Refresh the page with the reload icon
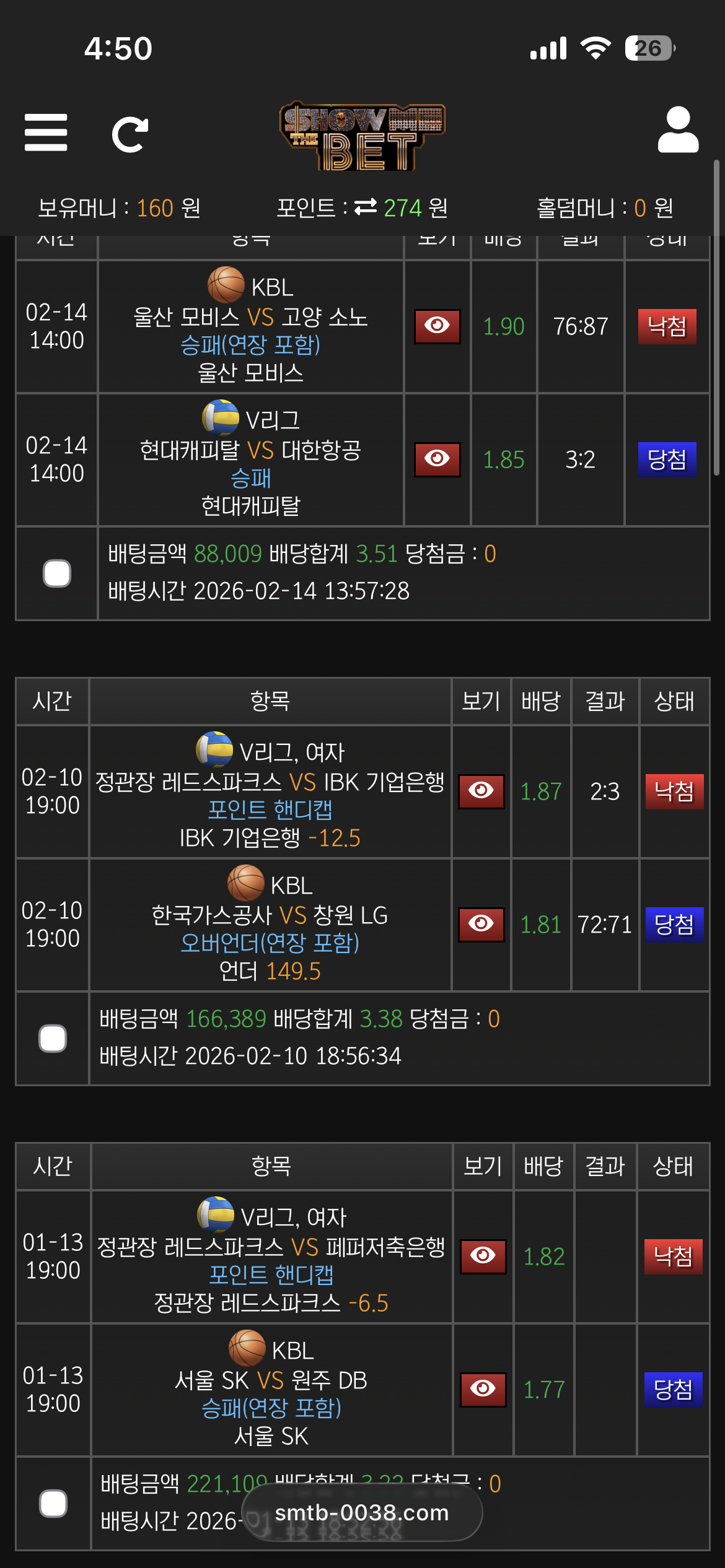Viewport: 725px width, 1568px height. click(x=130, y=134)
